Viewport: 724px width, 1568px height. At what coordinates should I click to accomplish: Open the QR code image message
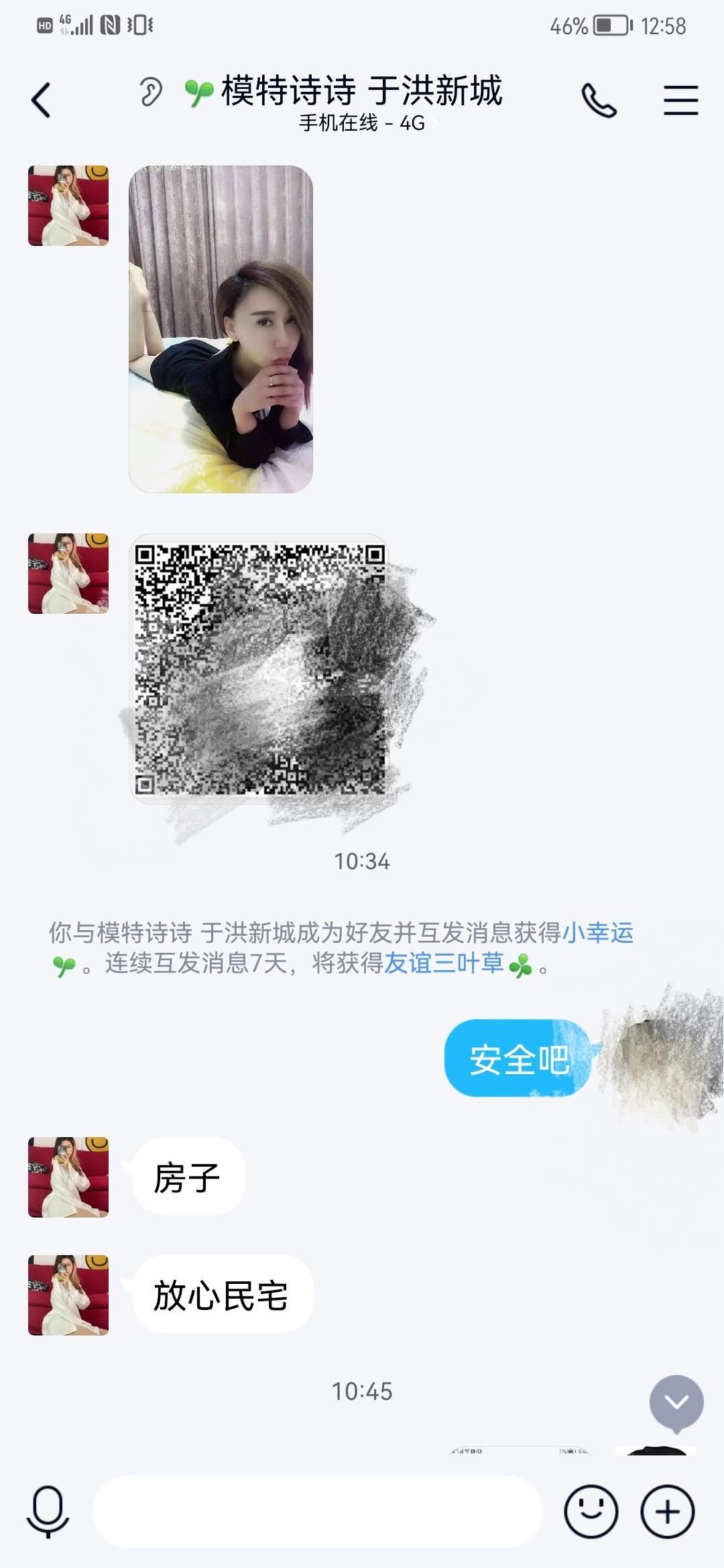(x=259, y=668)
